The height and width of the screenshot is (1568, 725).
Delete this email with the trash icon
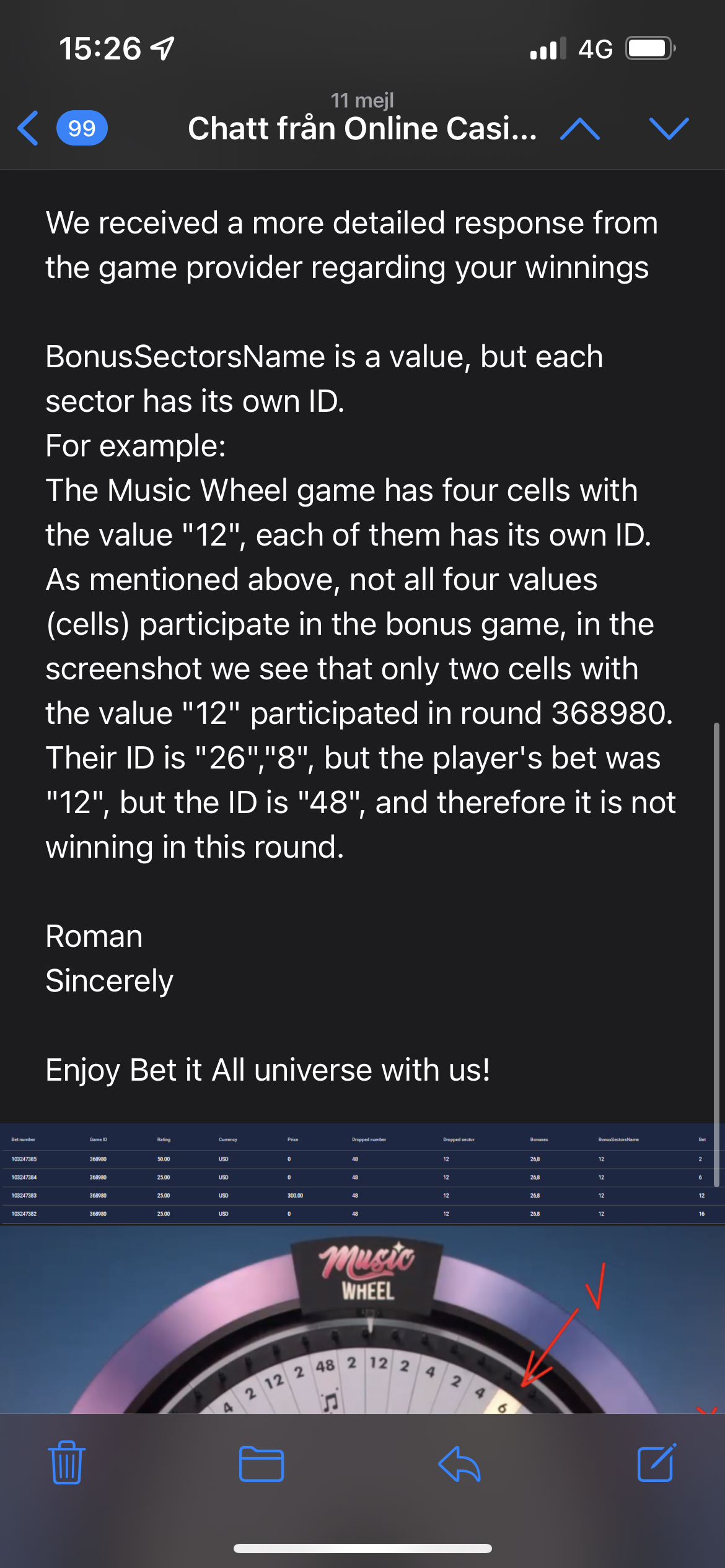[66, 1463]
